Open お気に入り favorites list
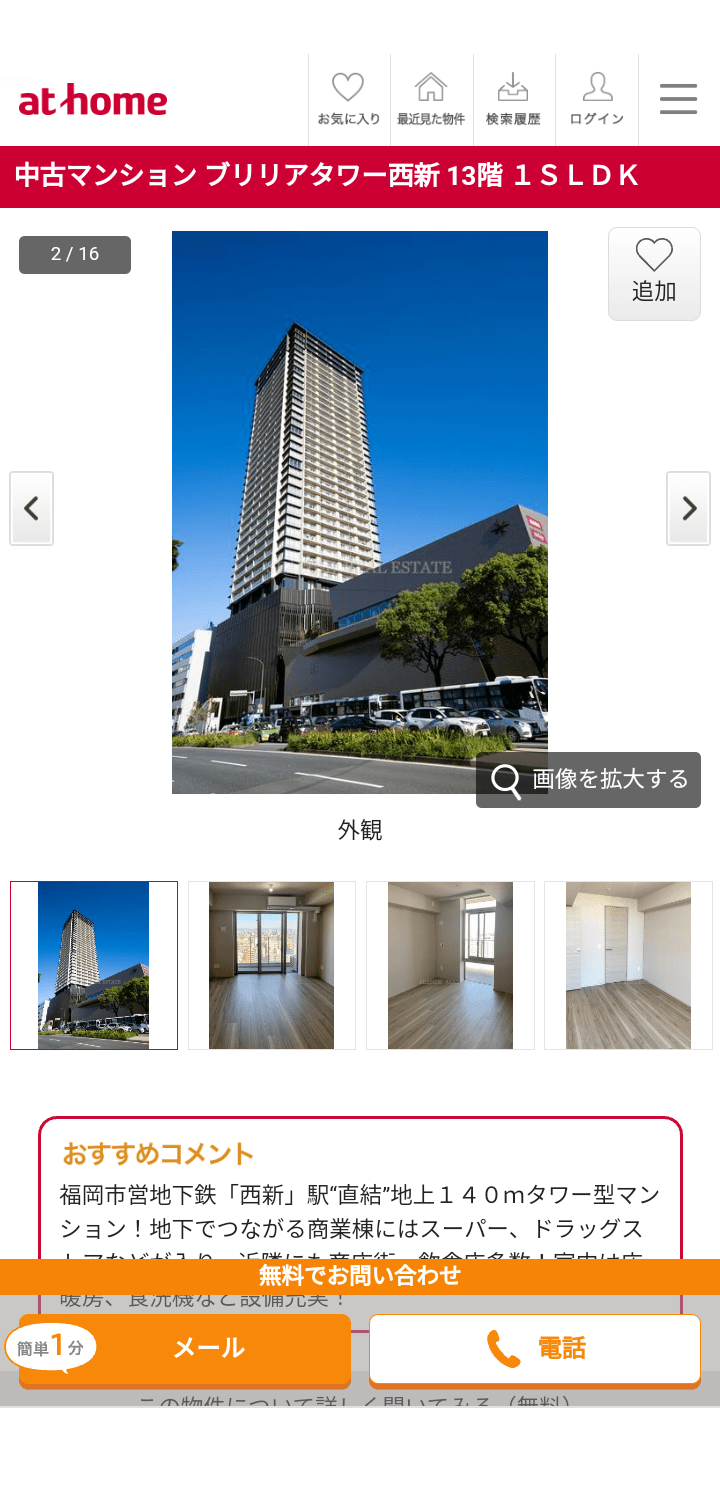The width and height of the screenshot is (720, 1496). tap(348, 100)
